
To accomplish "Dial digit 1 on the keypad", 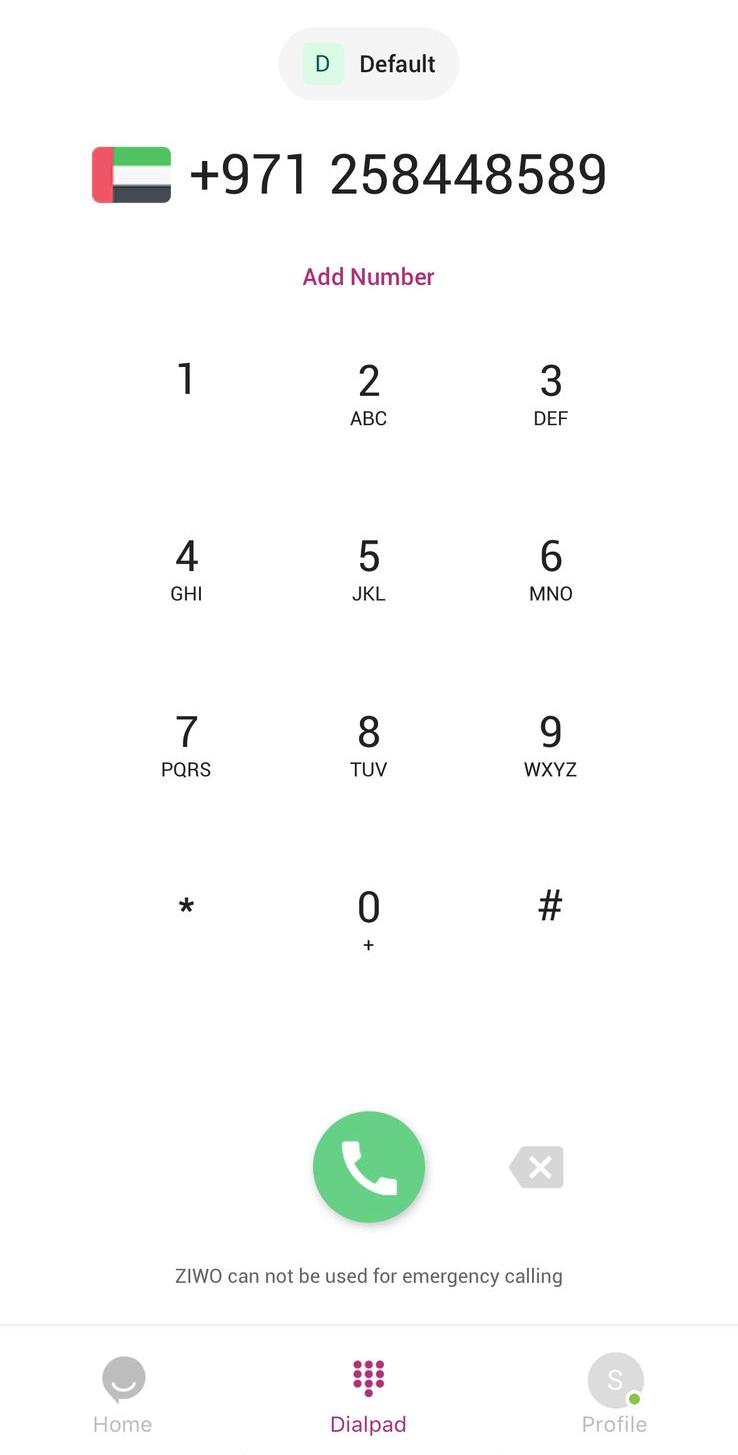I will (x=186, y=380).
